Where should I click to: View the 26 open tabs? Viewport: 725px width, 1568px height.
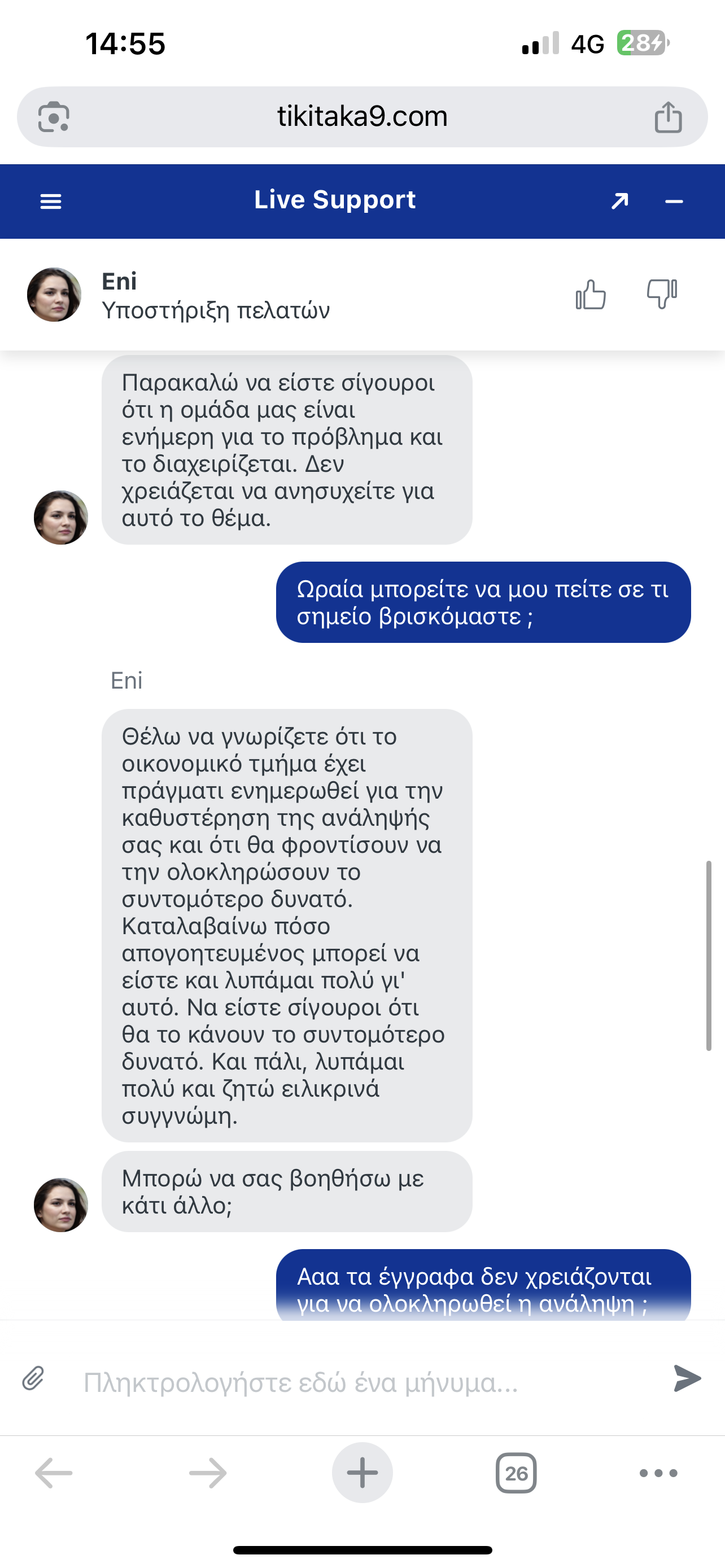516,1473
